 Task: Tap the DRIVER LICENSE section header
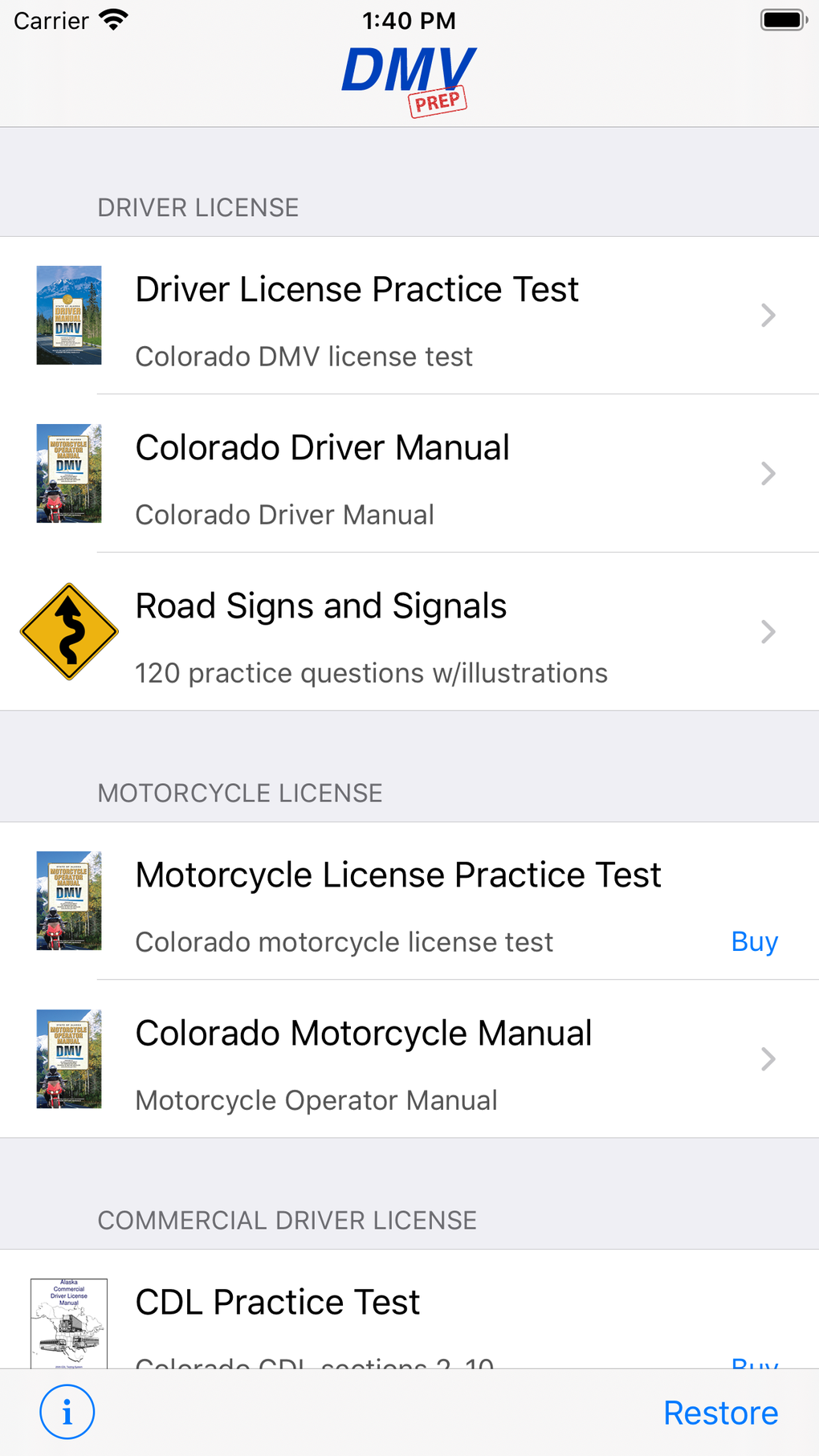coord(198,207)
